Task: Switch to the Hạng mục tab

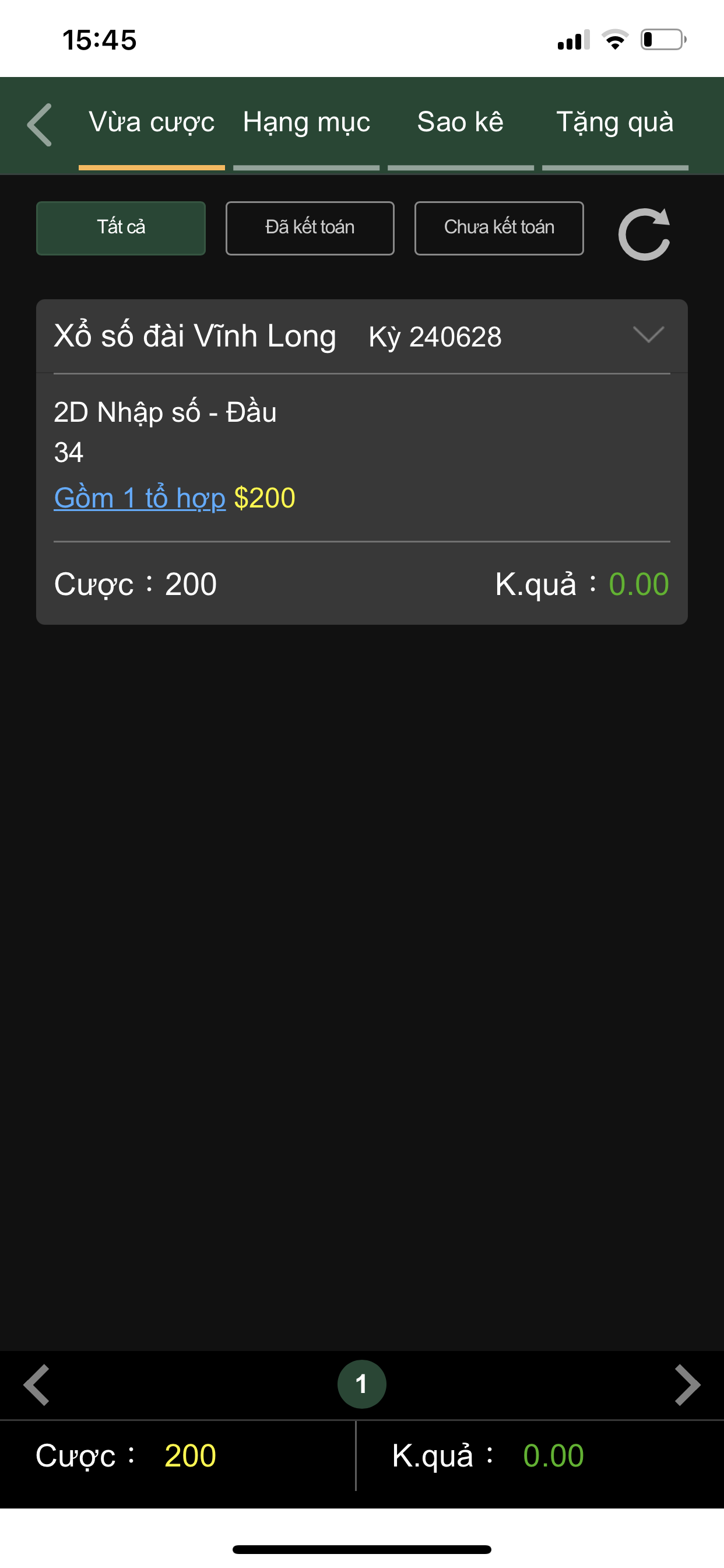Action: pyautogui.click(x=306, y=124)
